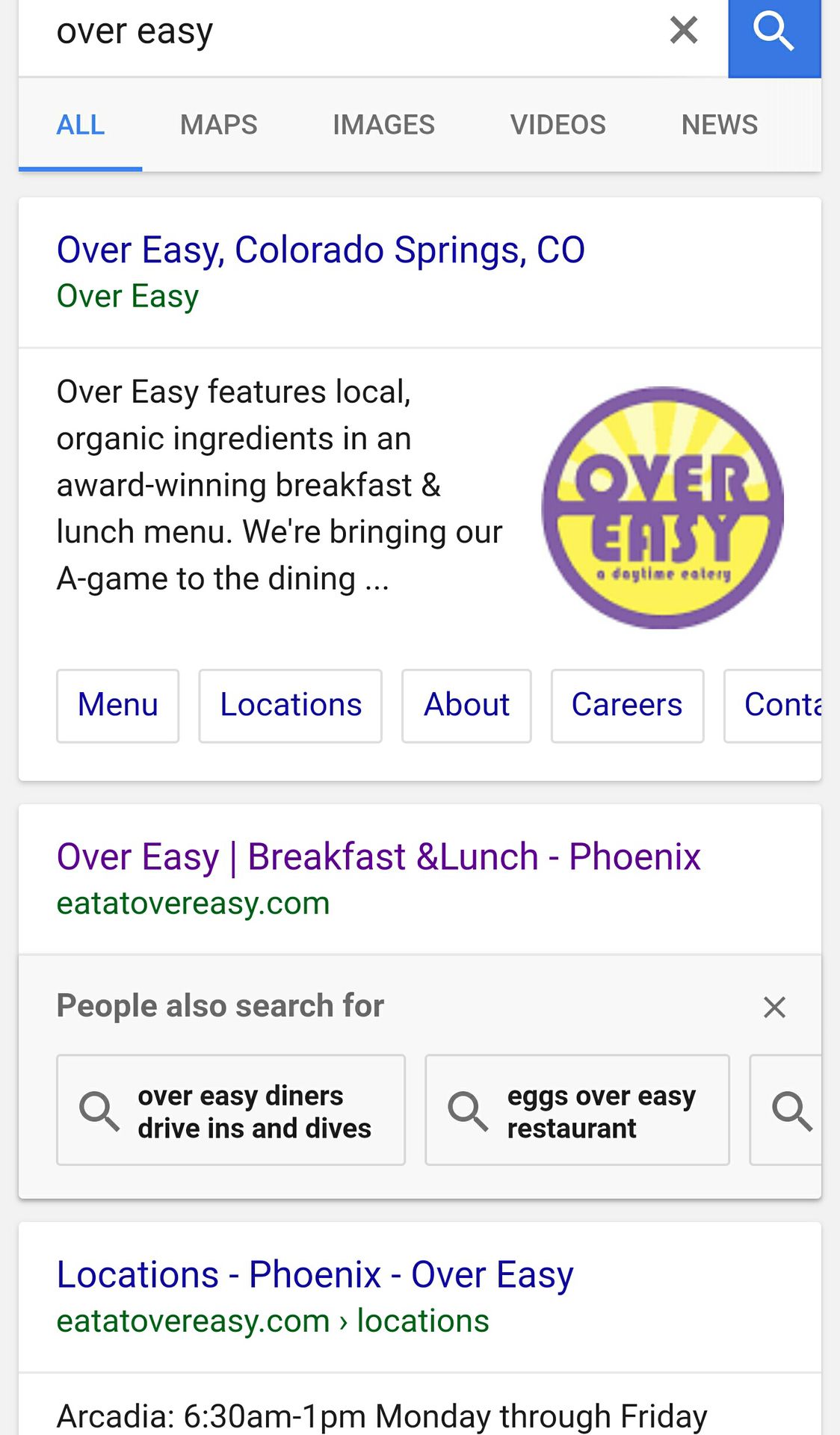Open the Careers sitelink
840x1435 pixels.
point(628,706)
